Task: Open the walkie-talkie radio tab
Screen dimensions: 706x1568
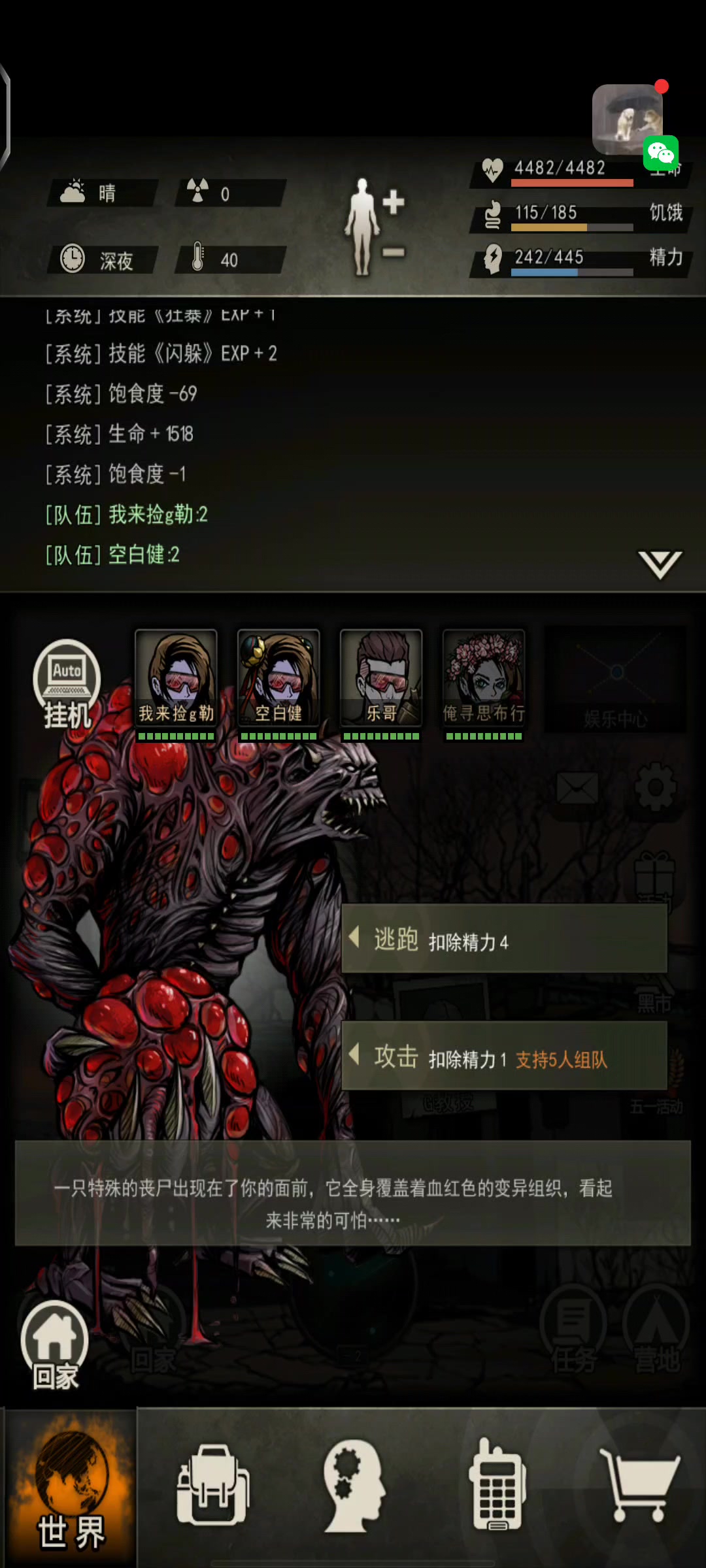Action: point(497,1484)
